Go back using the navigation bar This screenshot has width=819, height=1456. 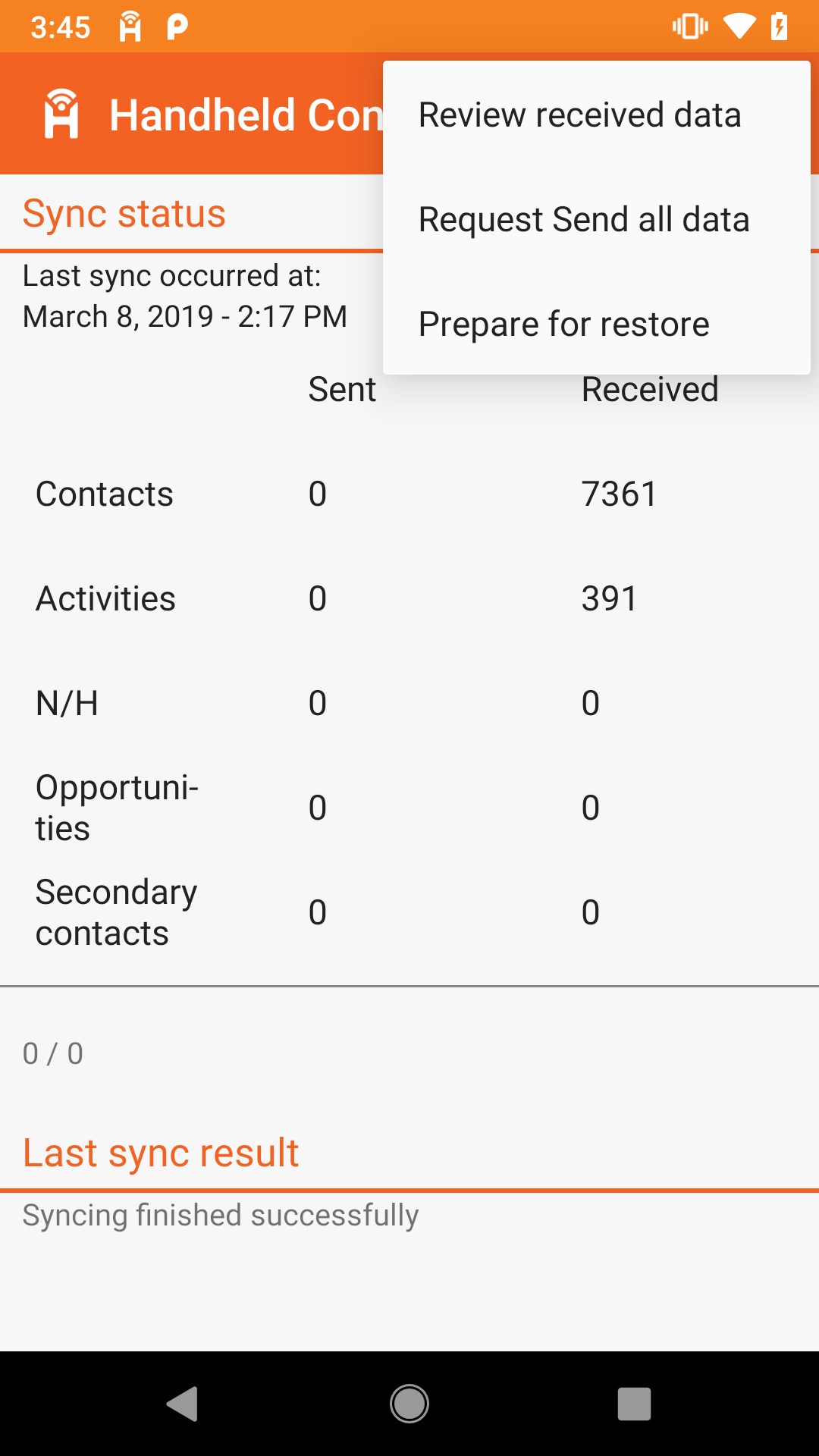click(x=183, y=1404)
